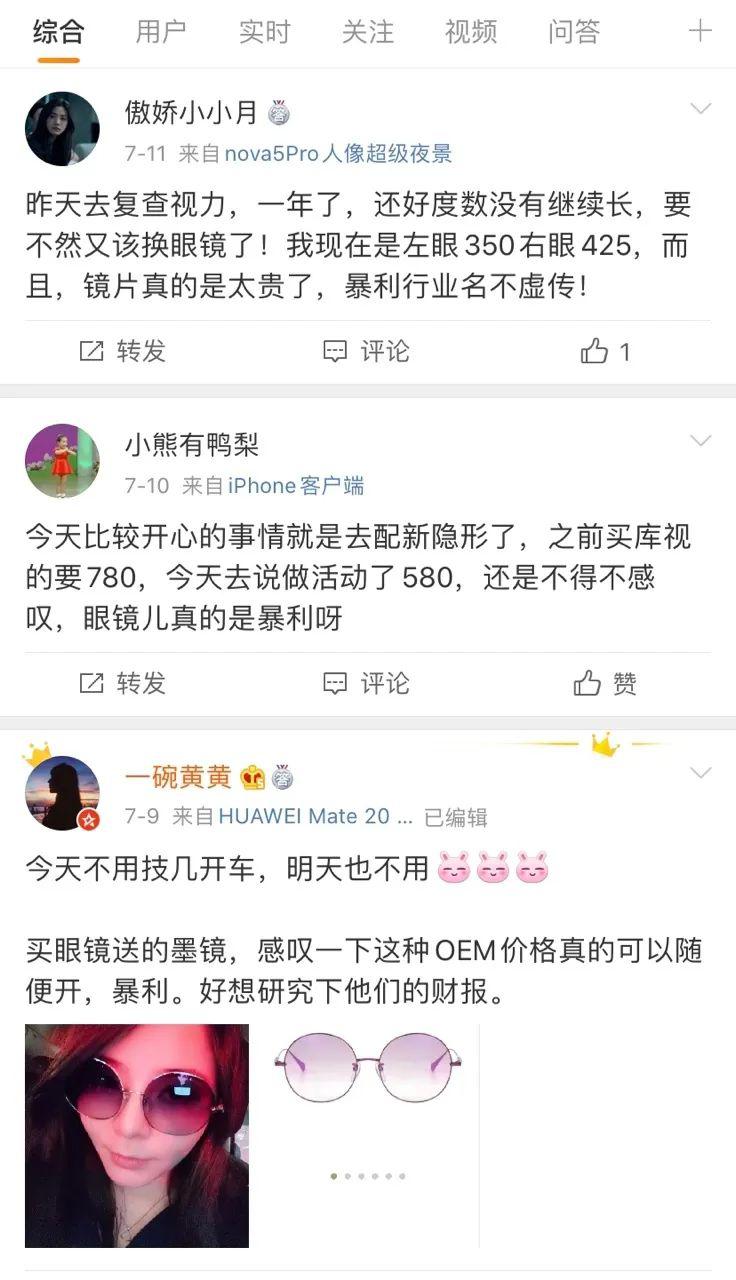
Task: Like 傲娇小小月's post
Action: [x=605, y=351]
